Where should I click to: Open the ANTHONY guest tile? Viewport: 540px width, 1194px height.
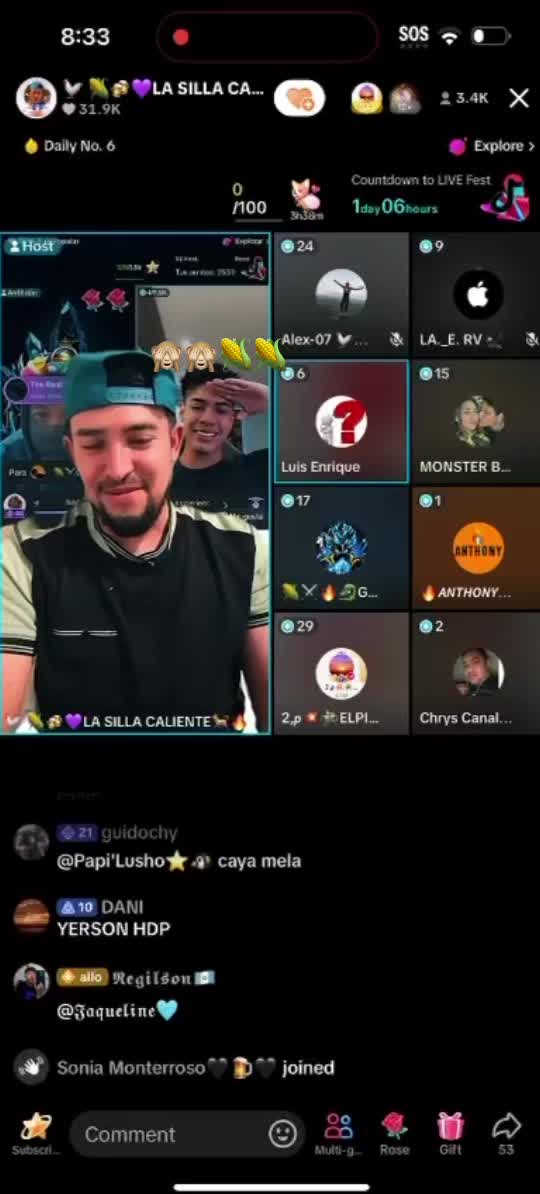(475, 548)
